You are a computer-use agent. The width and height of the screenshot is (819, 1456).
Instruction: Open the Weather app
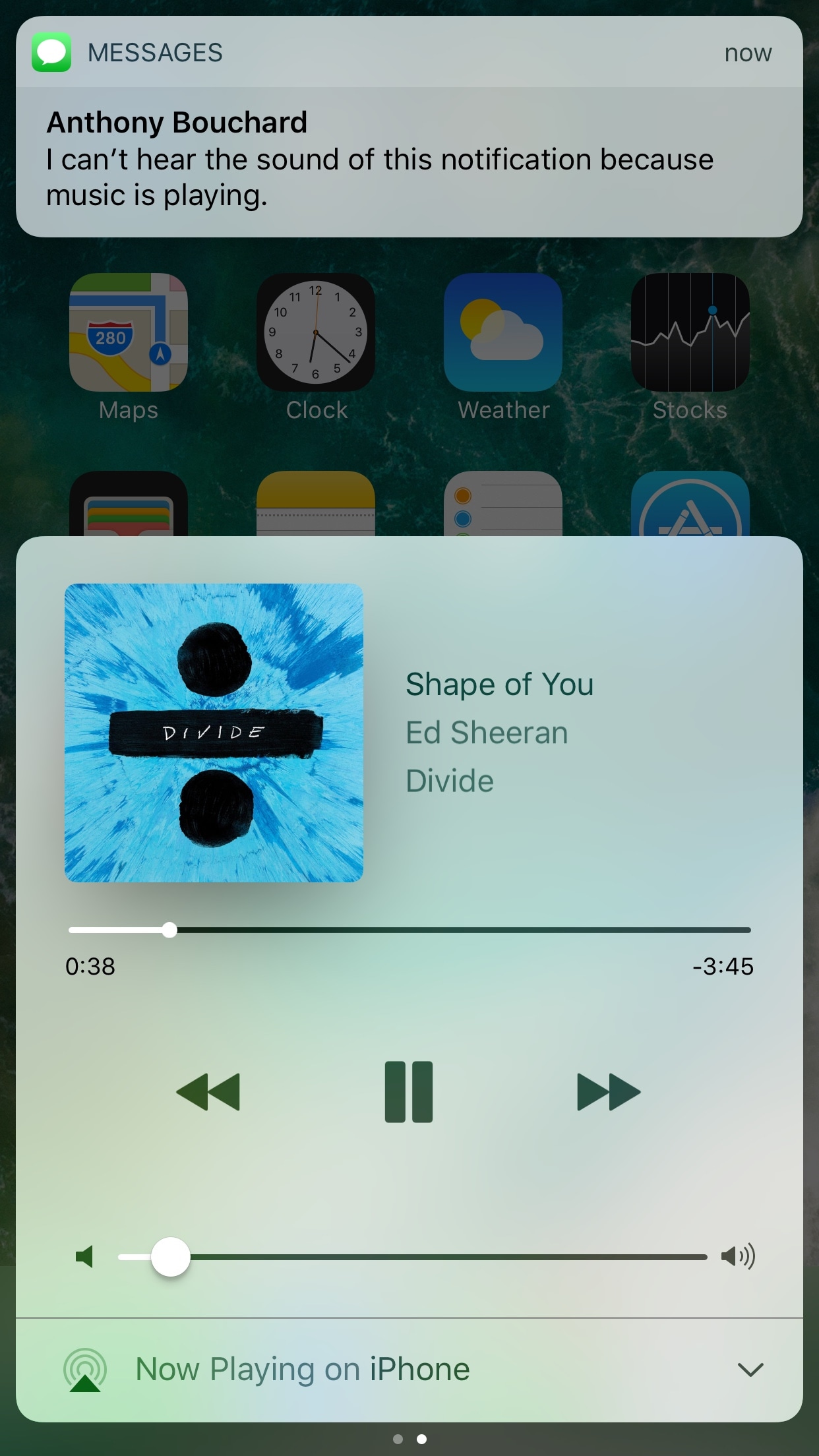point(503,332)
